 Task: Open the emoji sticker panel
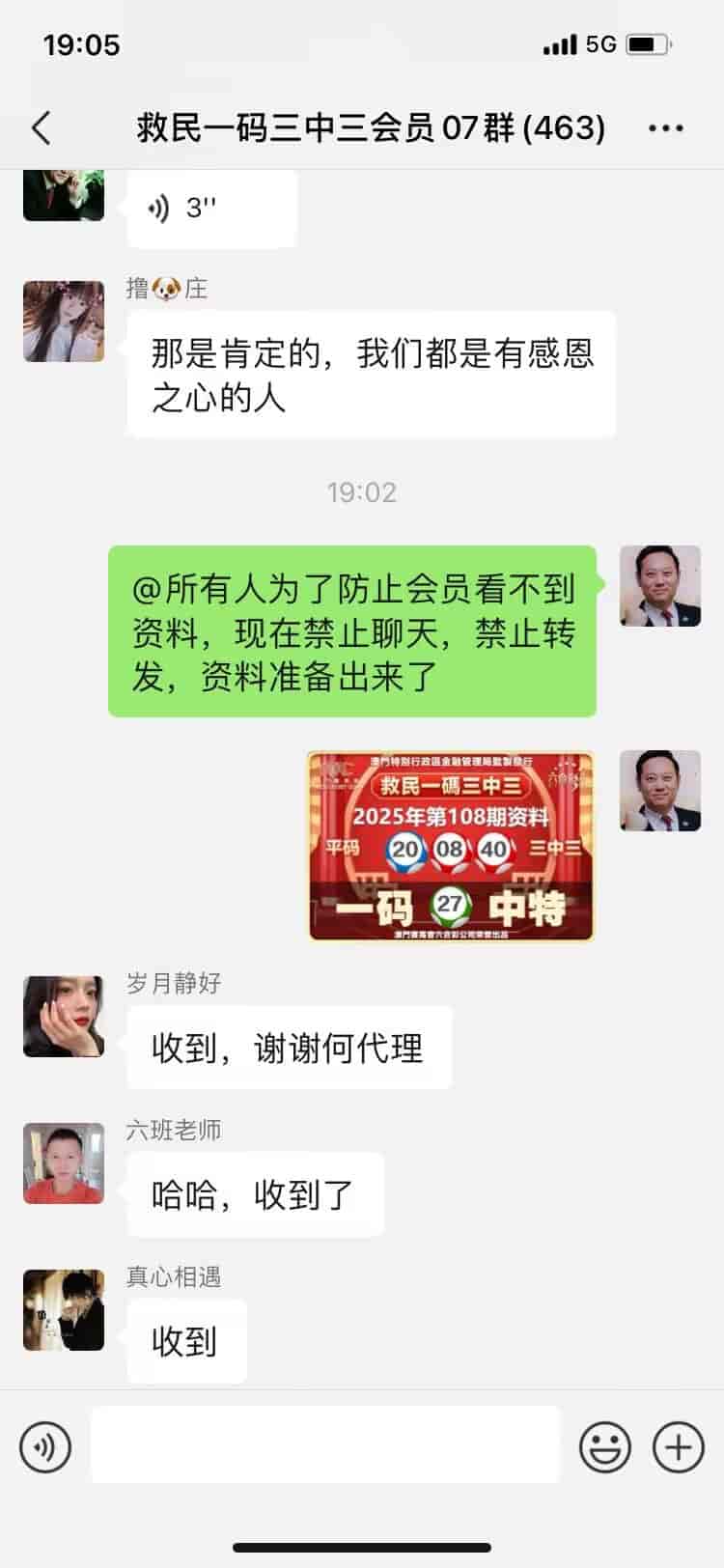pos(604,1447)
